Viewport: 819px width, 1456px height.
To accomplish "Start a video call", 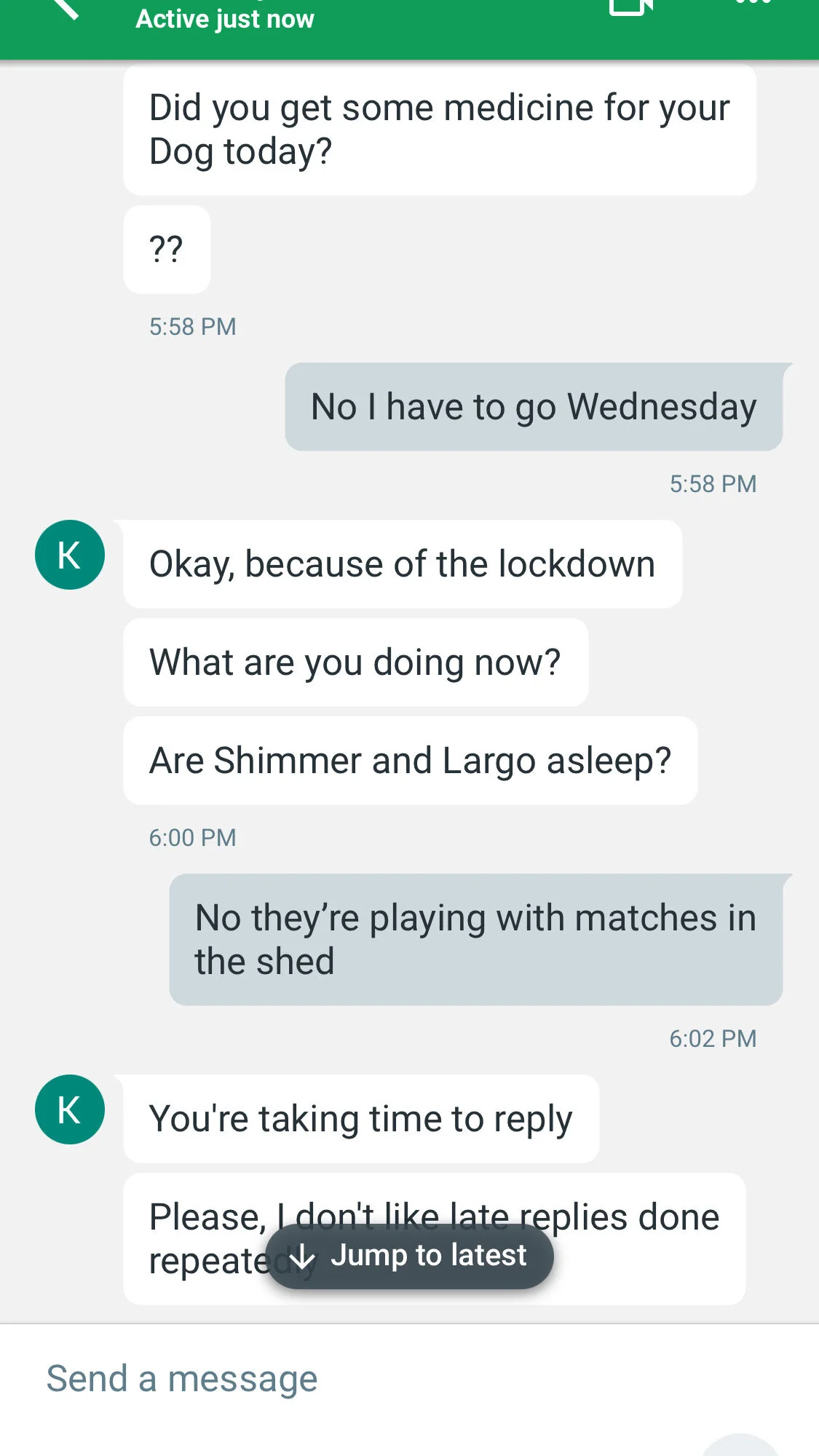I will tap(630, 6).
